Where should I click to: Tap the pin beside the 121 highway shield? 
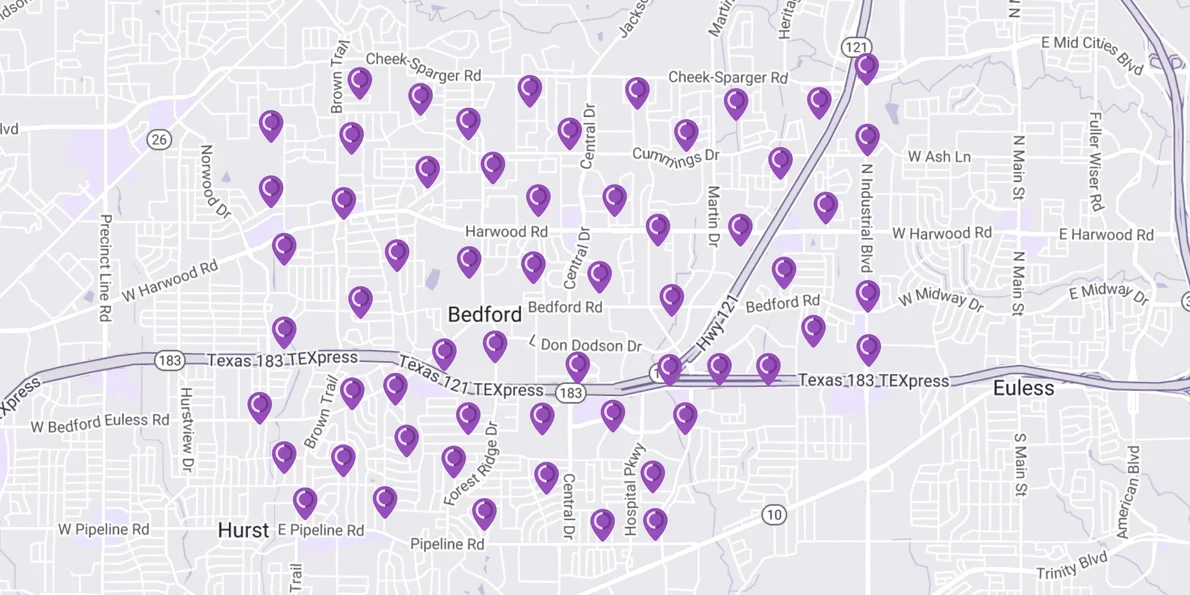click(x=867, y=68)
